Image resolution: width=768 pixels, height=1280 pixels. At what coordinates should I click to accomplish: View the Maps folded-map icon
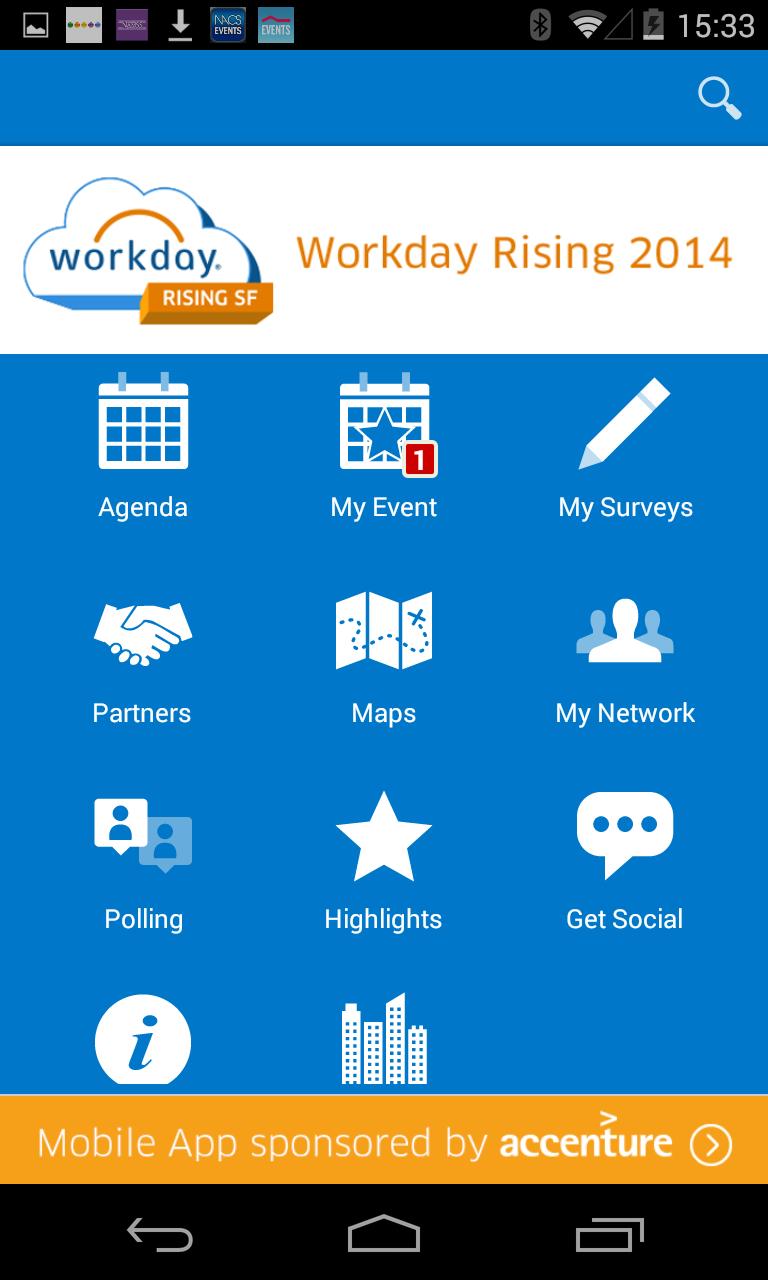[x=383, y=630]
